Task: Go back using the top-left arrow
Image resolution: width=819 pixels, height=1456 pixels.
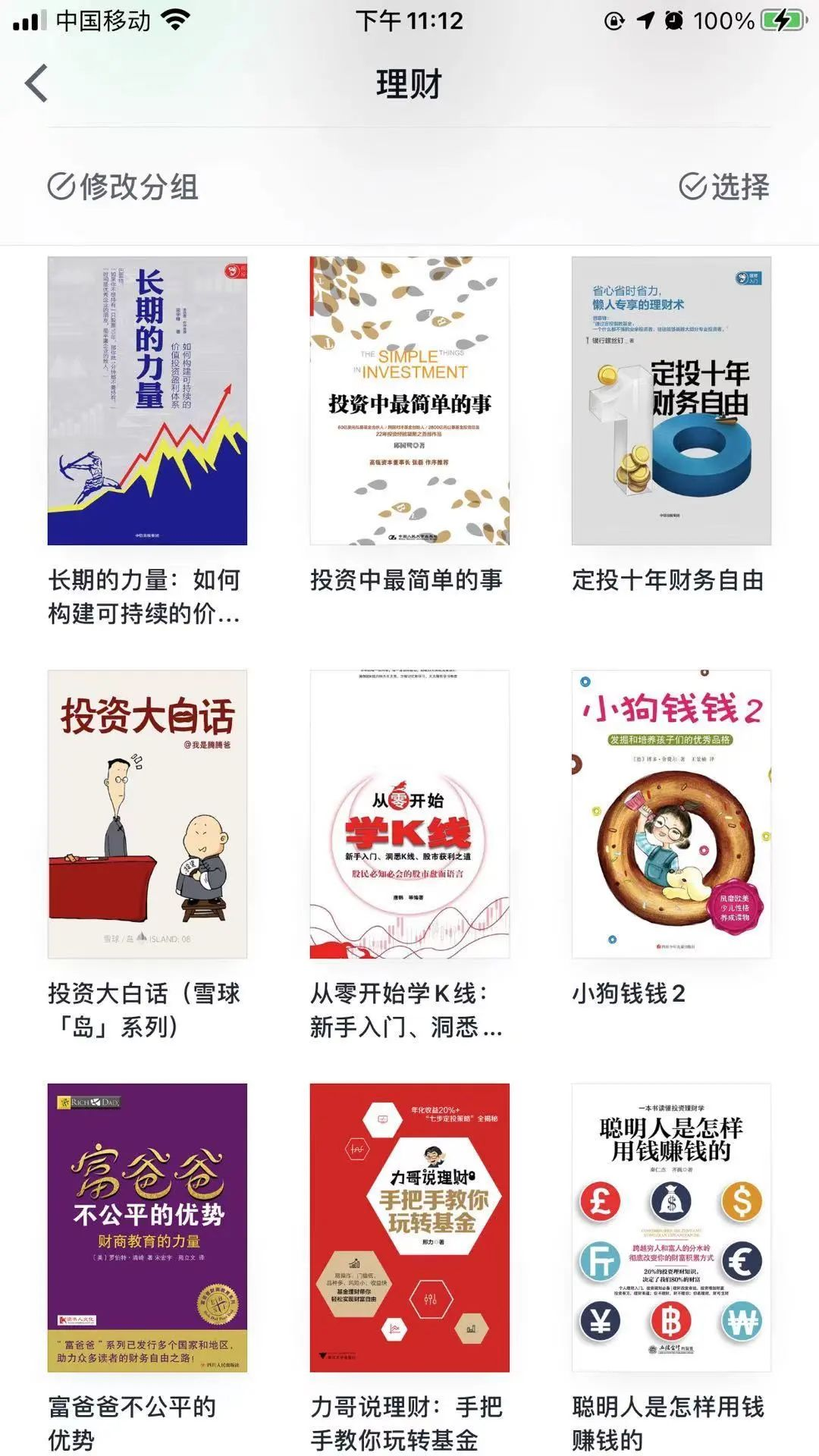Action: [36, 83]
